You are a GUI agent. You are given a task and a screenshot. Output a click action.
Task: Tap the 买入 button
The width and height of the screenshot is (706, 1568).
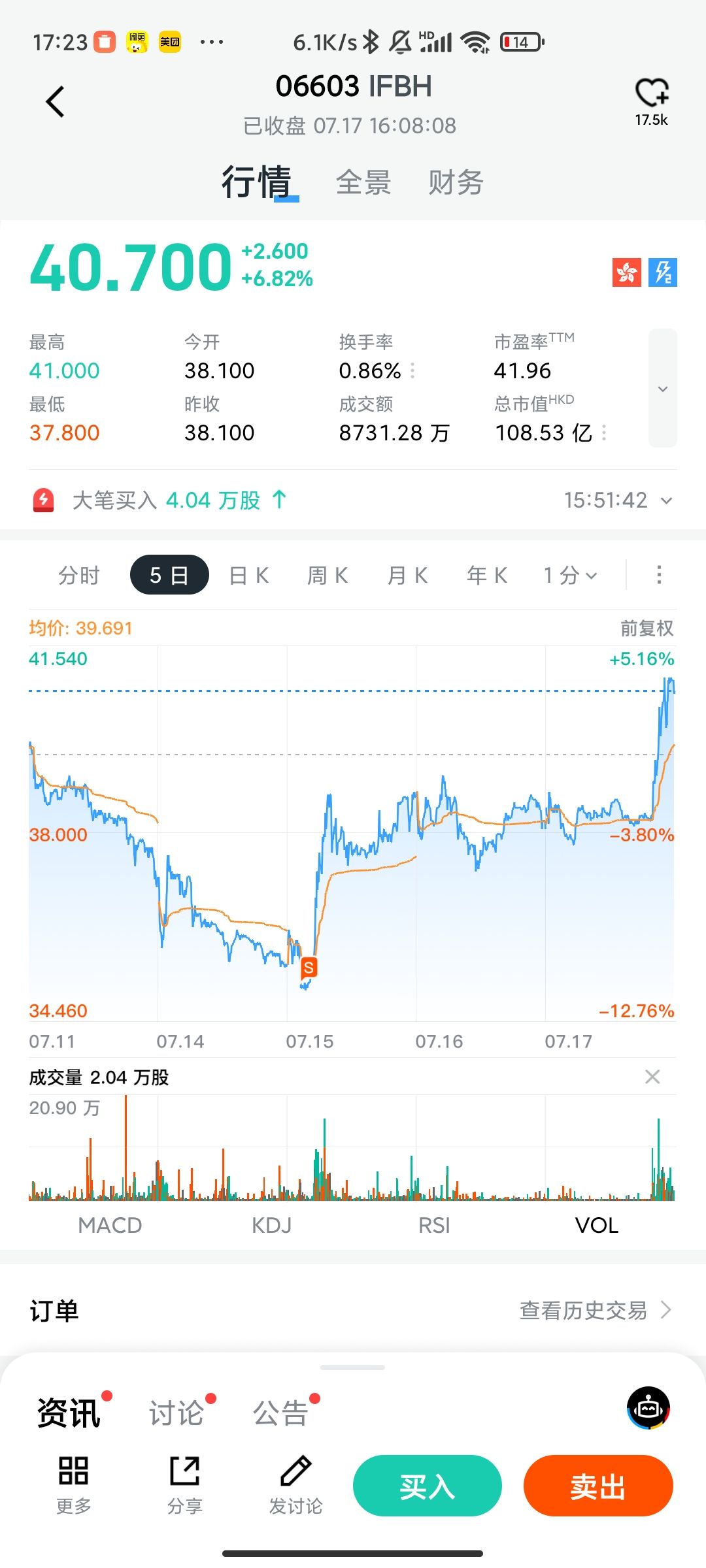coord(428,1486)
